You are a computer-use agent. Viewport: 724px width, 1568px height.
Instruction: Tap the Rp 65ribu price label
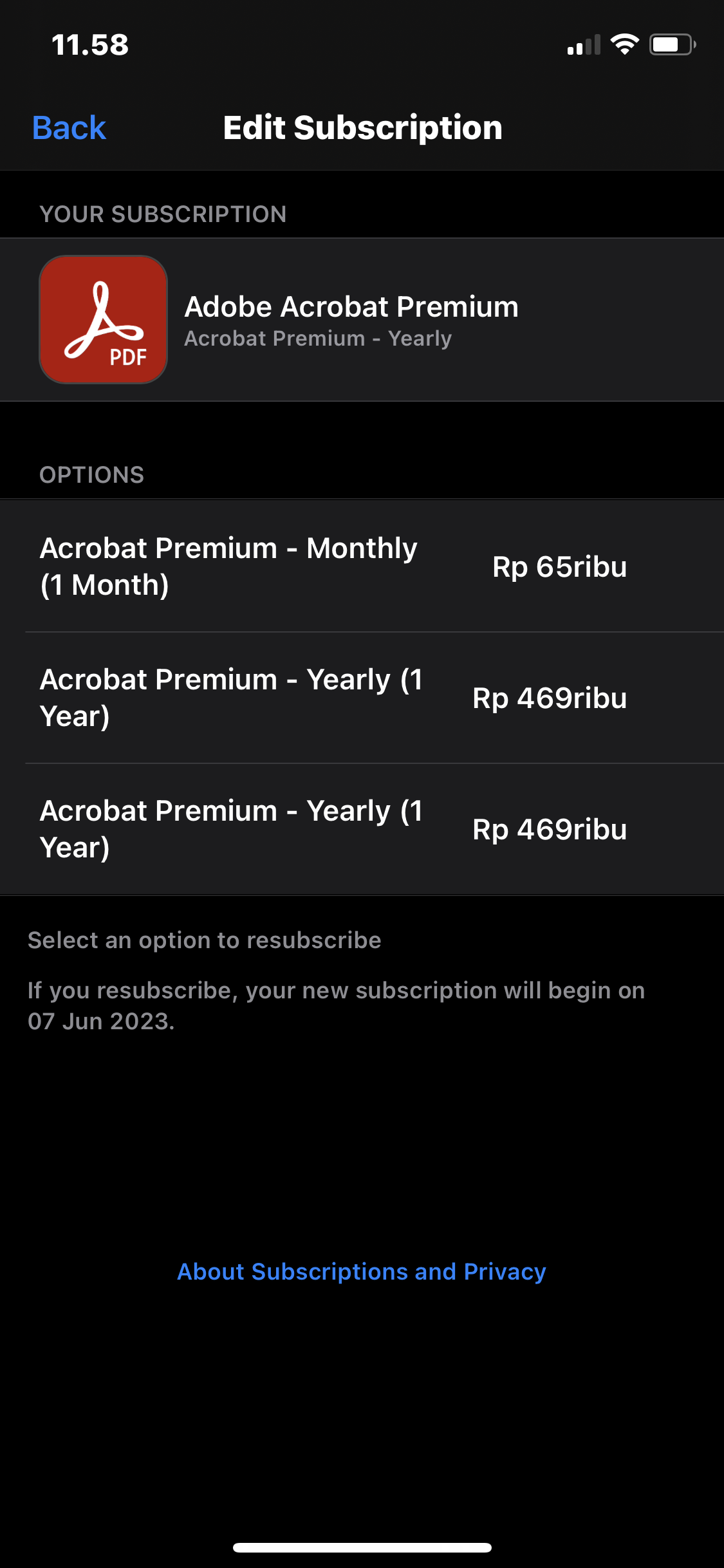coord(559,566)
